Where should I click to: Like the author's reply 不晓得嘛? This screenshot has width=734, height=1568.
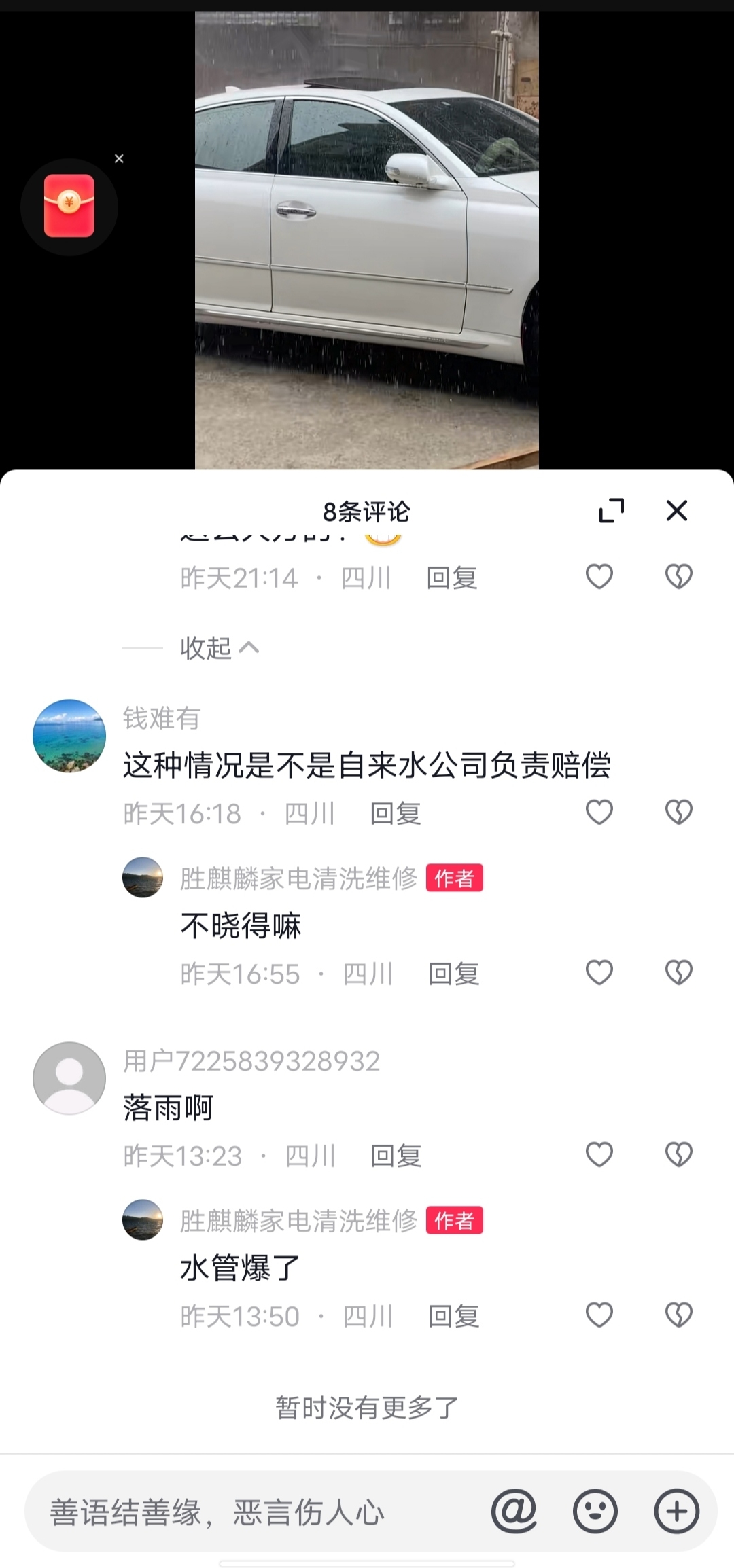[599, 973]
